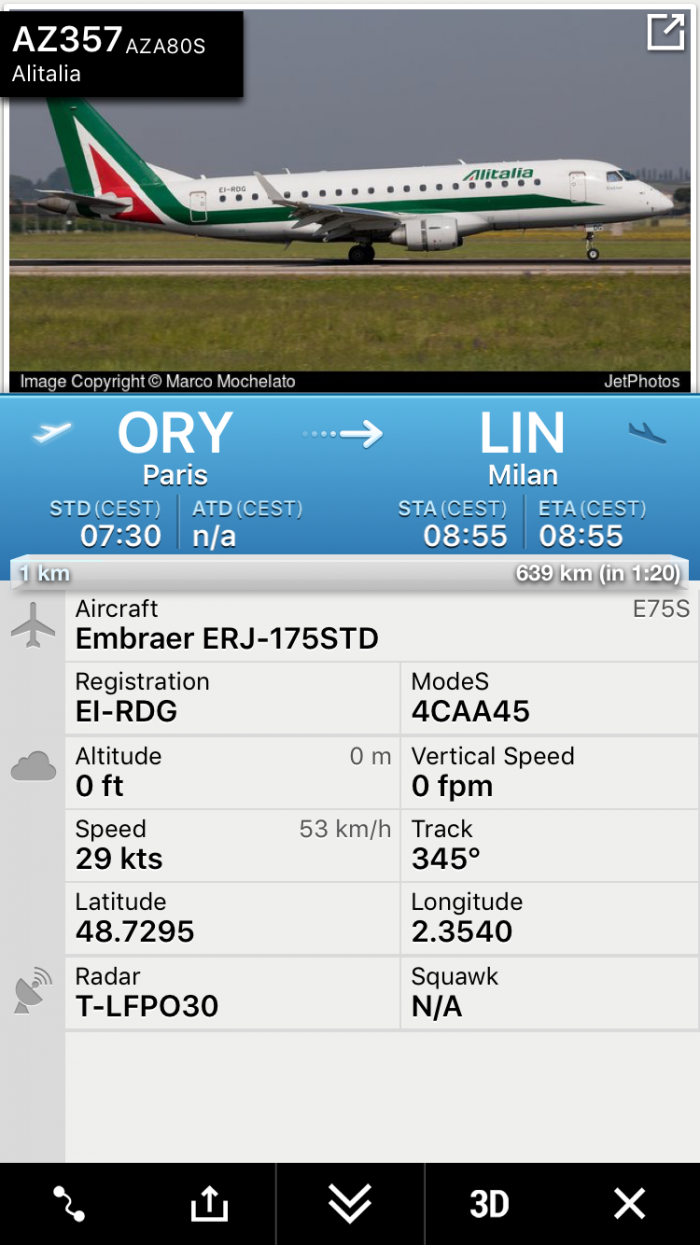Close the AZ357 flight info panel

click(630, 1203)
